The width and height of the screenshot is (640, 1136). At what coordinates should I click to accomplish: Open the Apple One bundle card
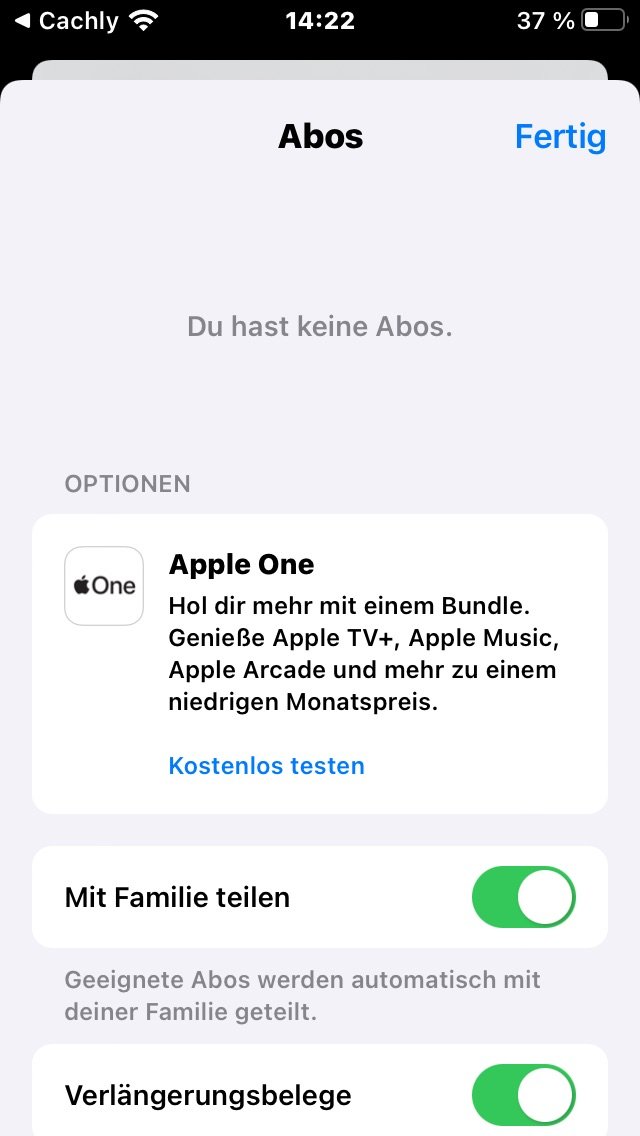tap(320, 664)
